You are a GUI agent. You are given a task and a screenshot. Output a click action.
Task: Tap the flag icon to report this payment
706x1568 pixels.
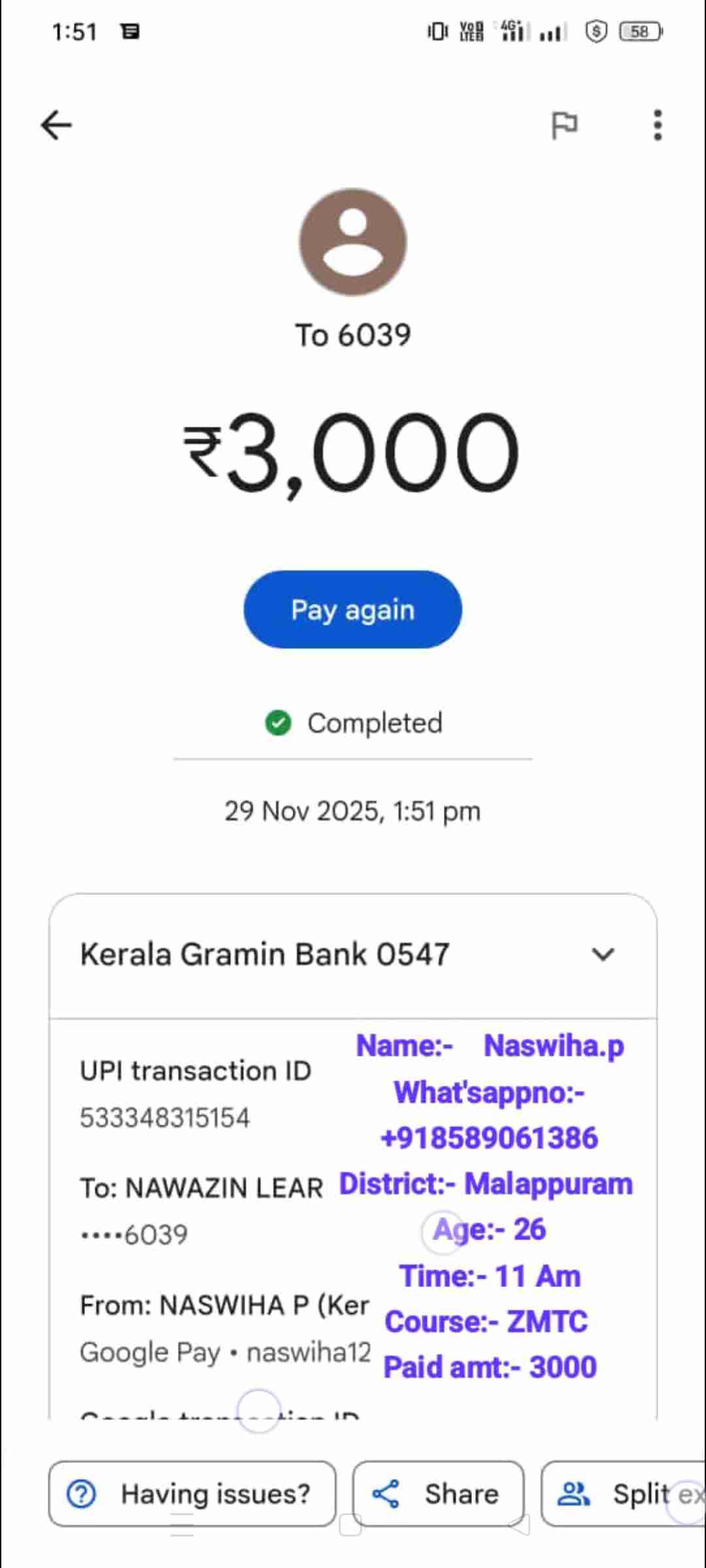coord(564,125)
